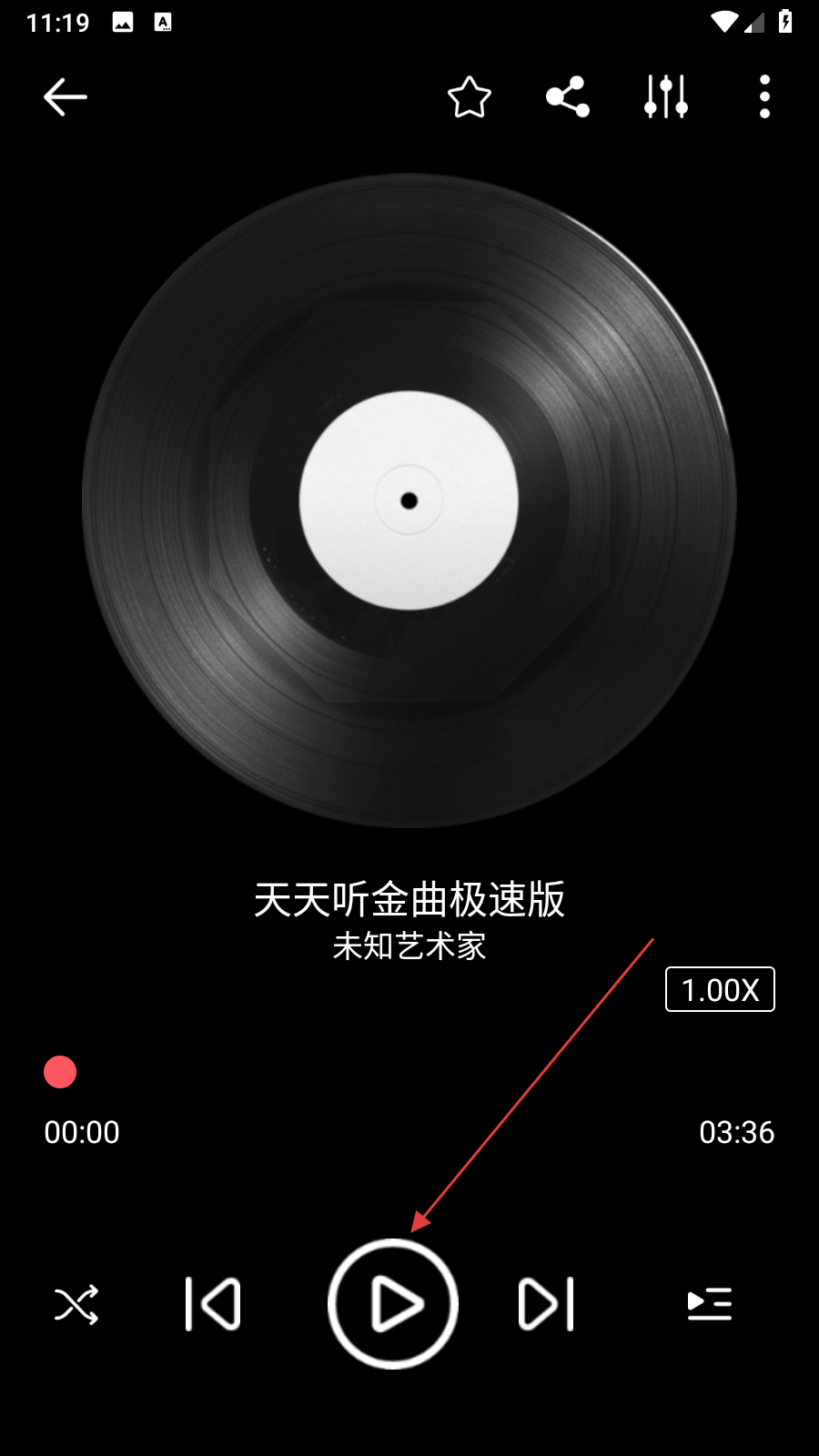Change the 1.00X playback speed
Screen dimensions: 819x1456
(x=720, y=989)
